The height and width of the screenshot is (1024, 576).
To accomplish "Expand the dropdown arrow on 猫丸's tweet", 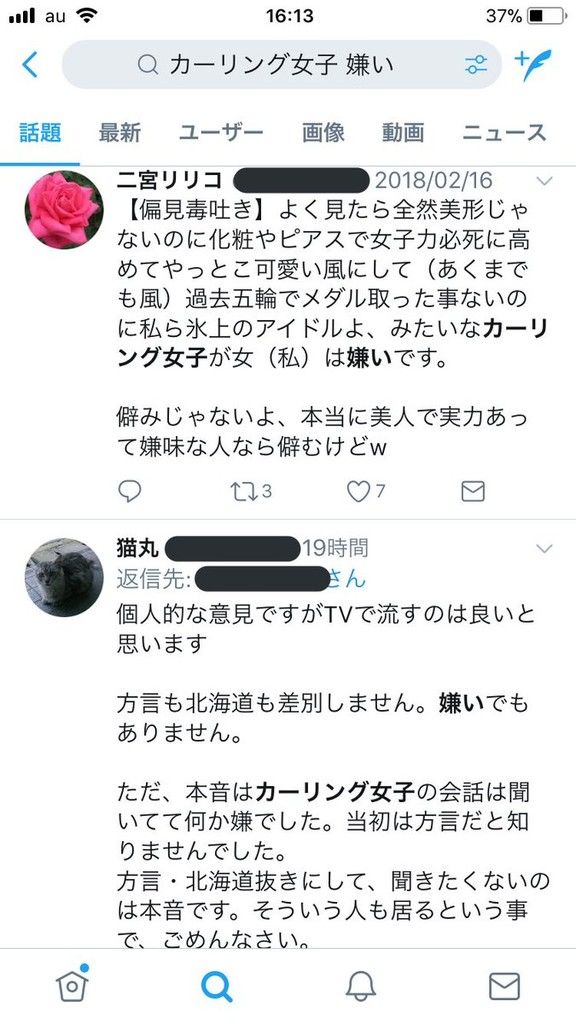I will (544, 549).
